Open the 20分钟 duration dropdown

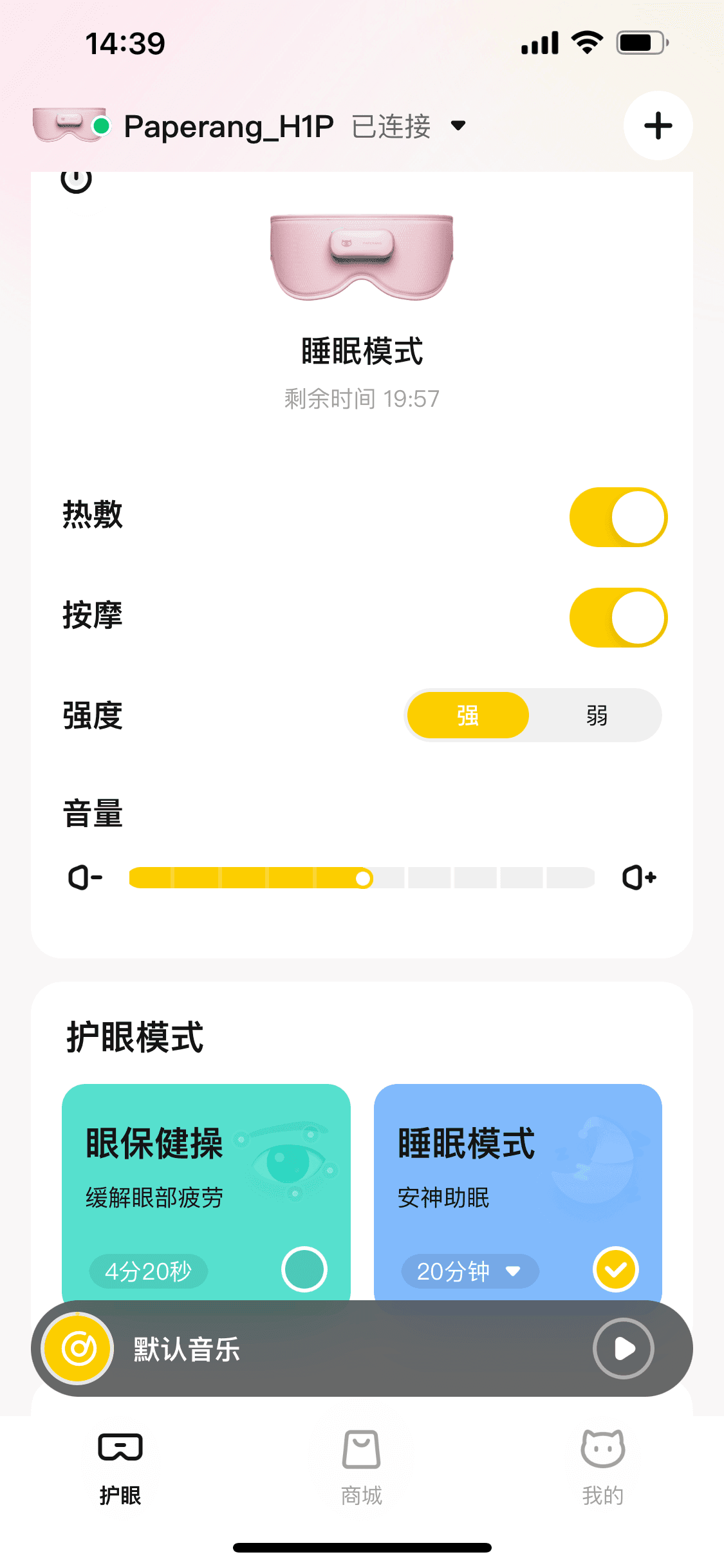click(x=469, y=1271)
